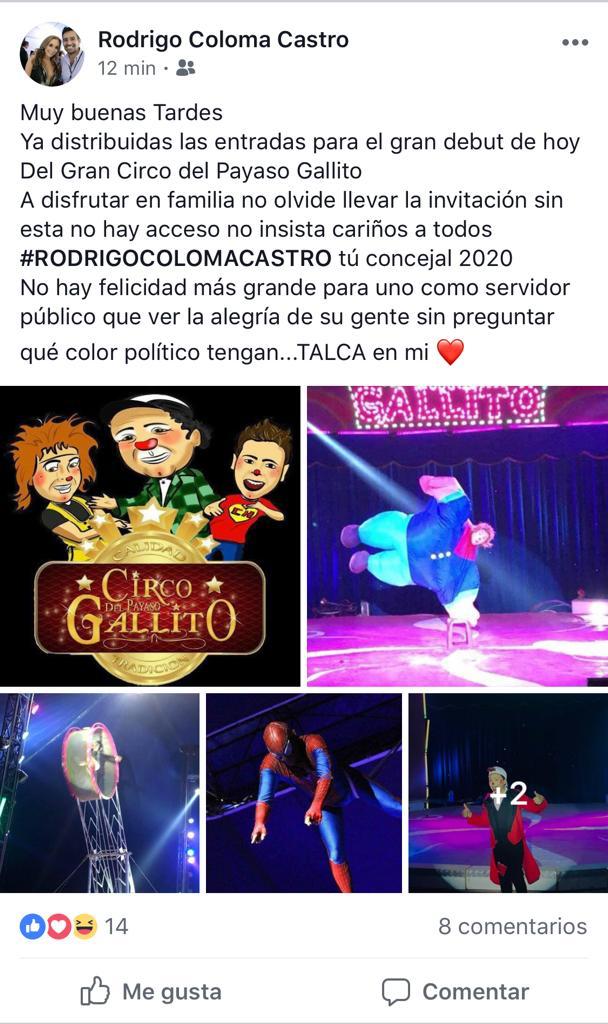Tap Comentar to write a comment
The image size is (608, 1024).
(456, 991)
